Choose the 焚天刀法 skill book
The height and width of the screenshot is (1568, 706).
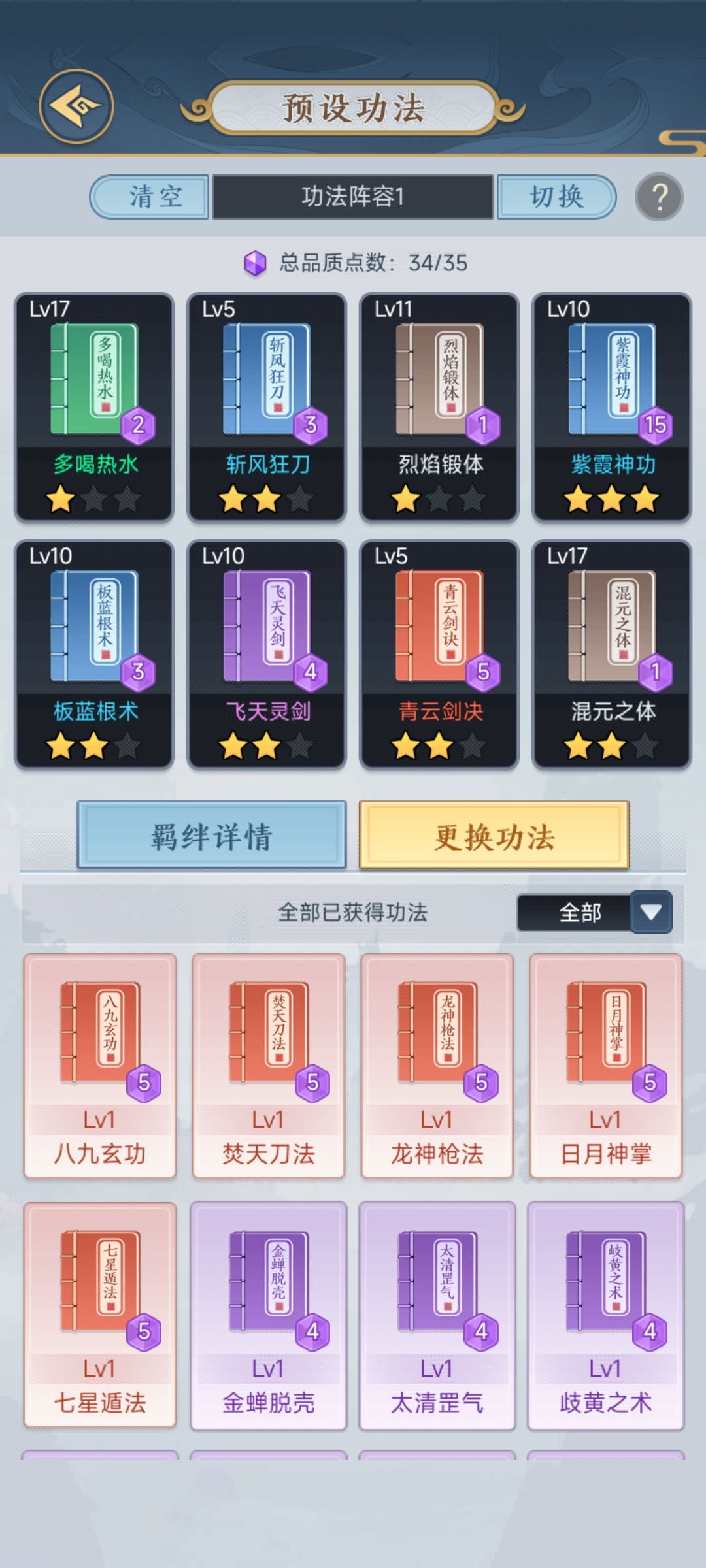[x=269, y=1066]
